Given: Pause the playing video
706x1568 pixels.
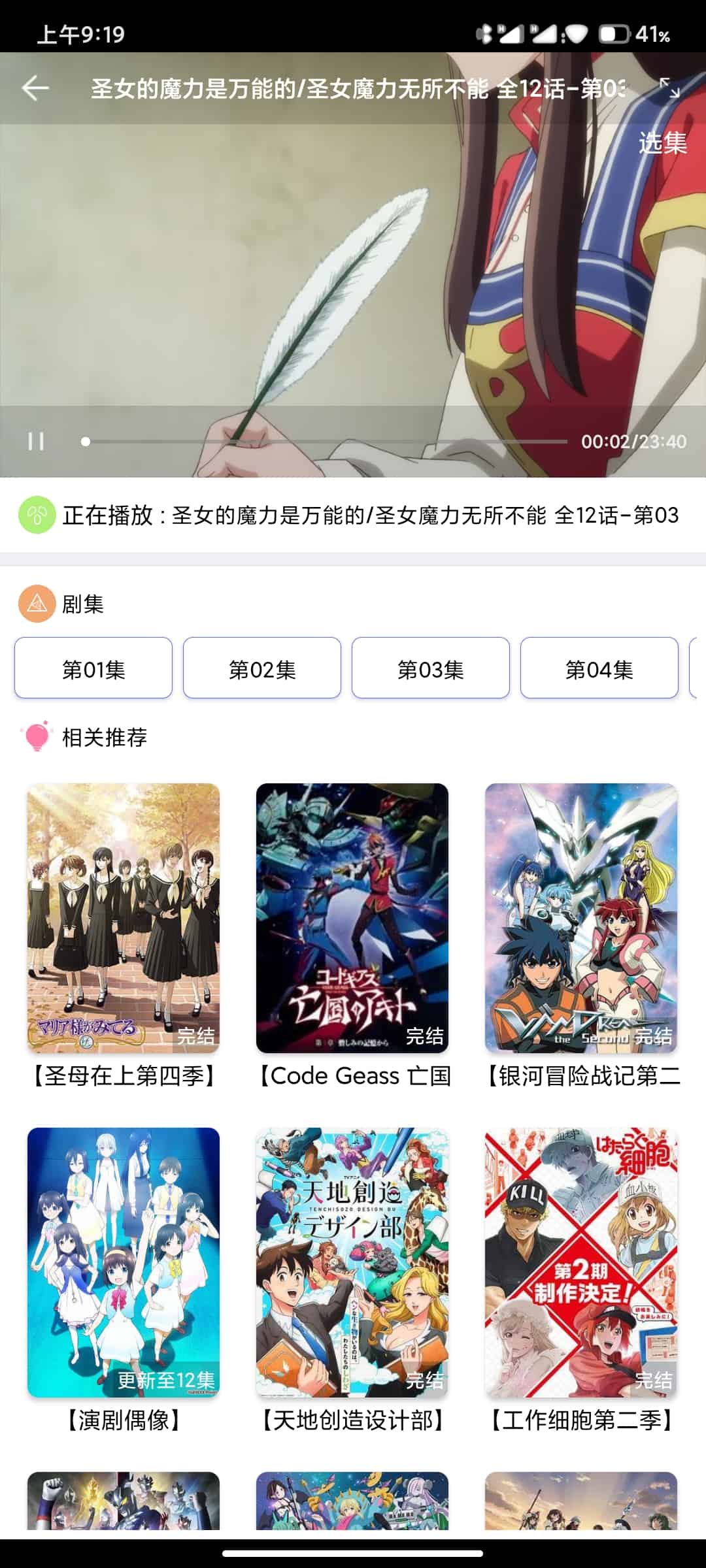Looking at the screenshot, I should (x=36, y=442).
